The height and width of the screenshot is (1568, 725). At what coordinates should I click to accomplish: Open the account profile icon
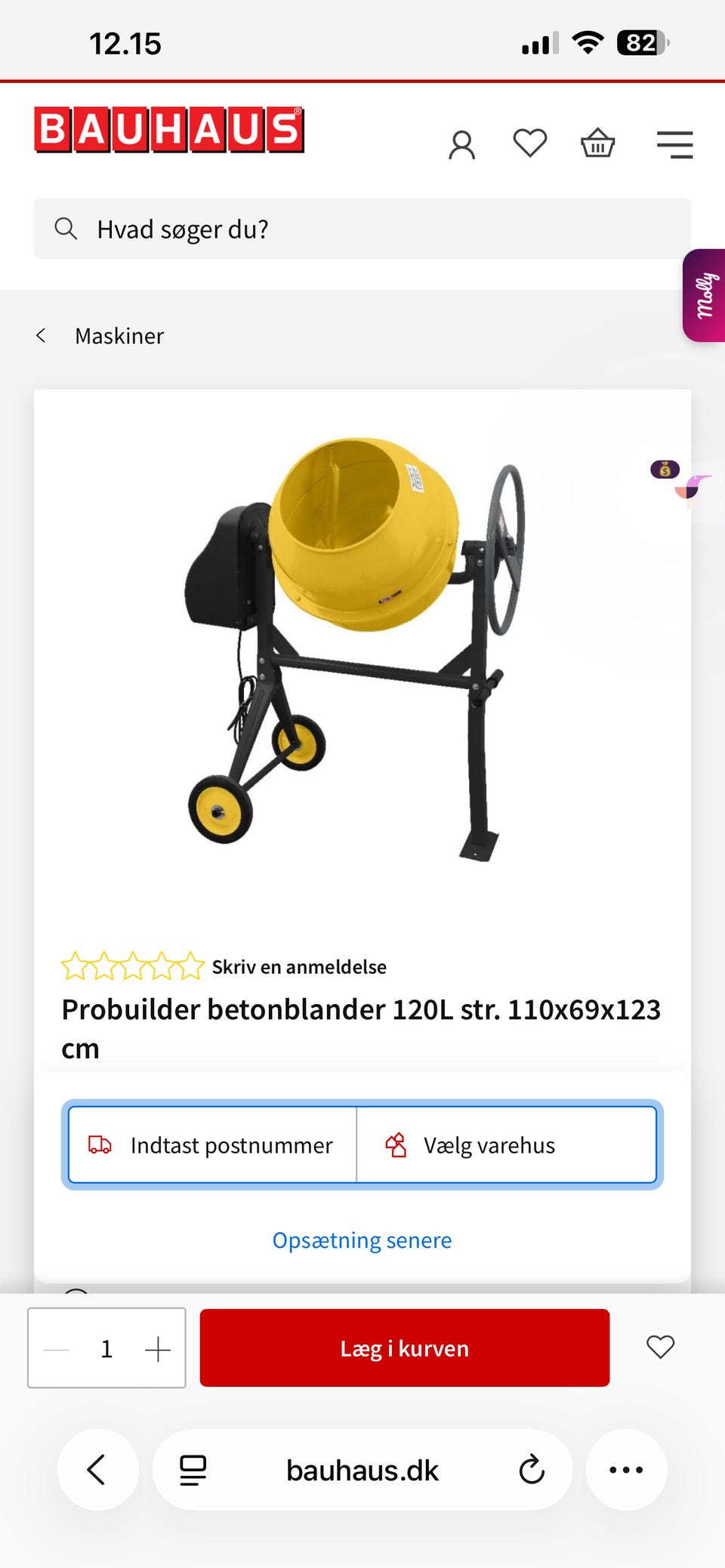tap(462, 143)
